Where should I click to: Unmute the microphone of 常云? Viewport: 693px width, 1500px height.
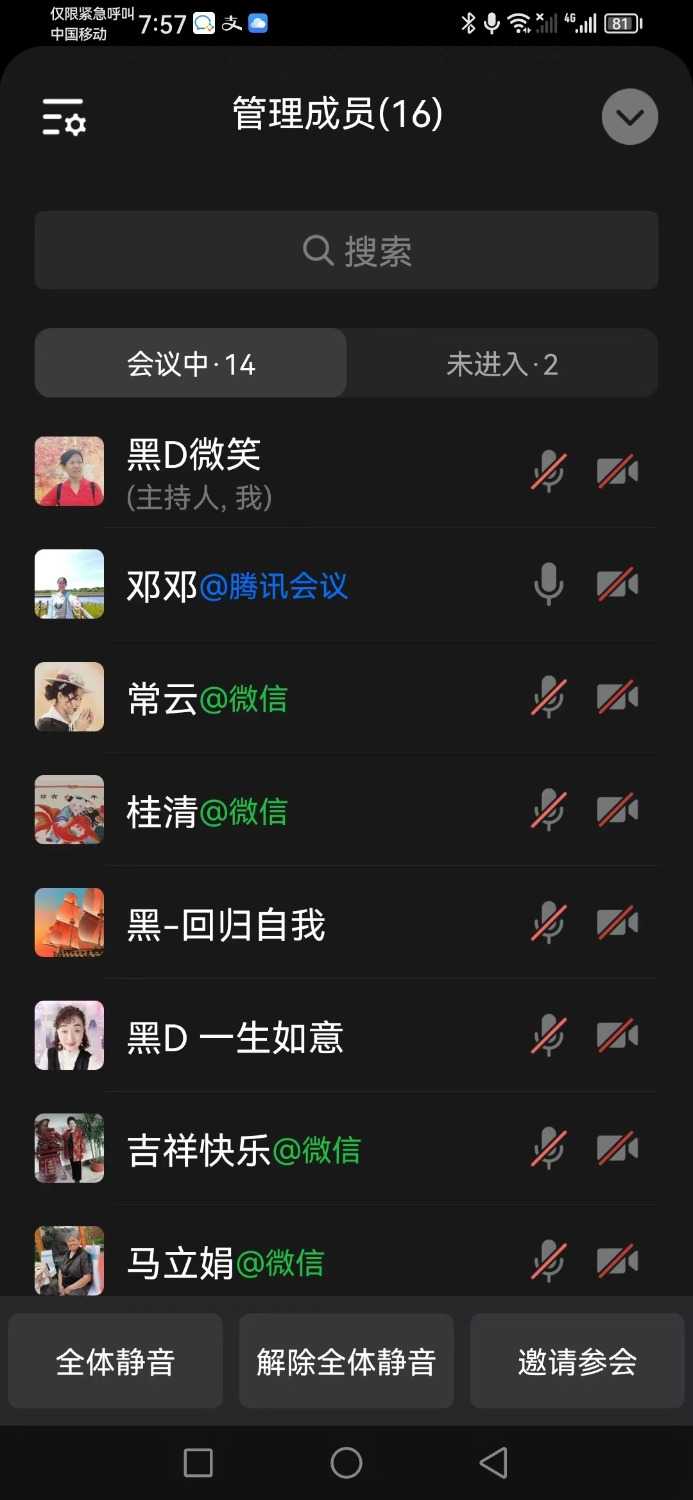point(548,697)
